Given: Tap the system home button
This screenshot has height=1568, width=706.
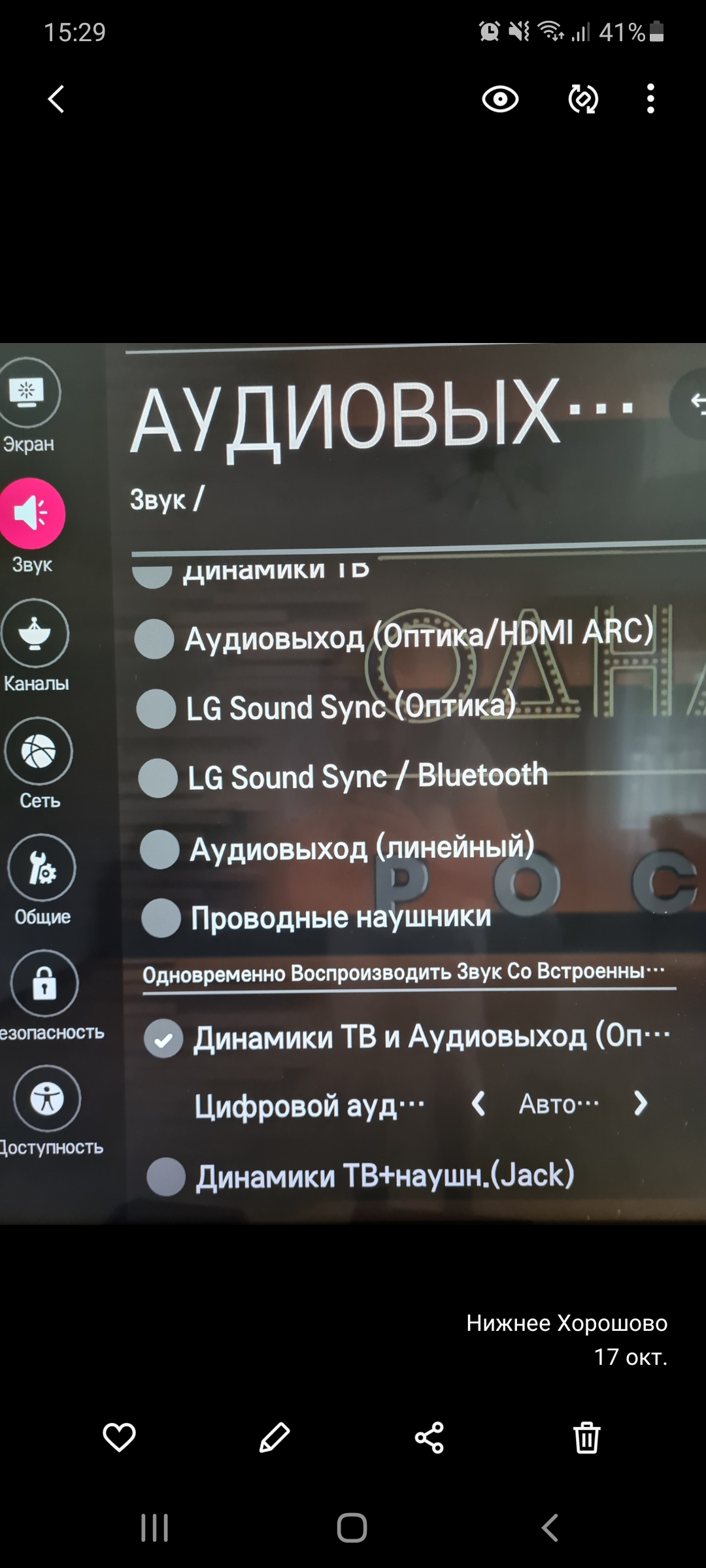Looking at the screenshot, I should (x=352, y=1528).
